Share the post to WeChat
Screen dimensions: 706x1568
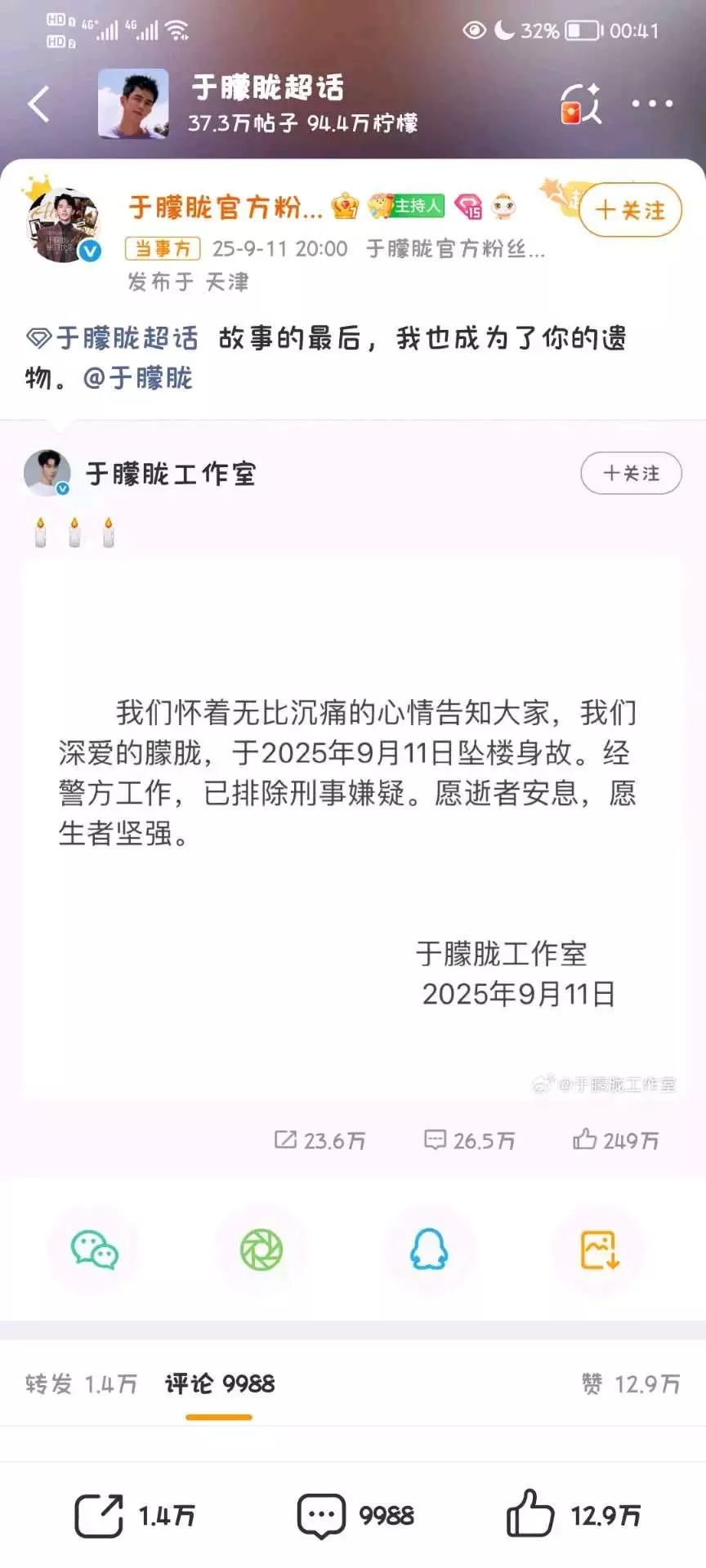(94, 1250)
